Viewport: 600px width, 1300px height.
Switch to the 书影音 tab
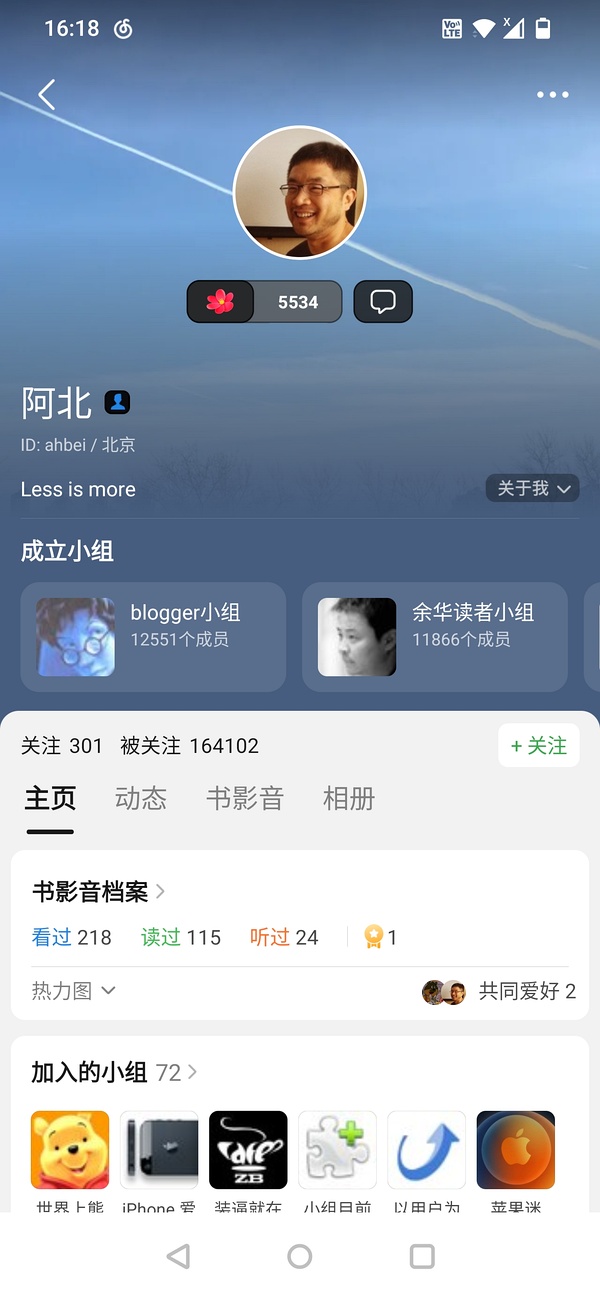tap(245, 798)
